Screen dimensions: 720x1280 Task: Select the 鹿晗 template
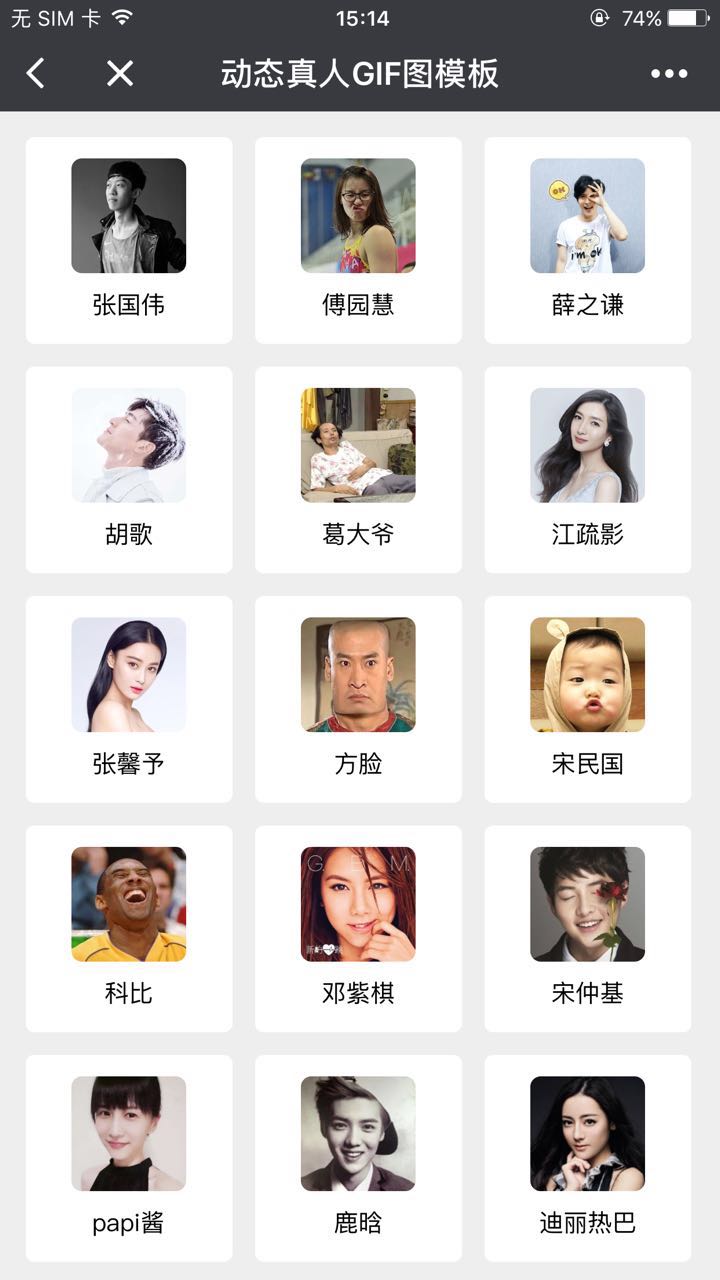(358, 1157)
